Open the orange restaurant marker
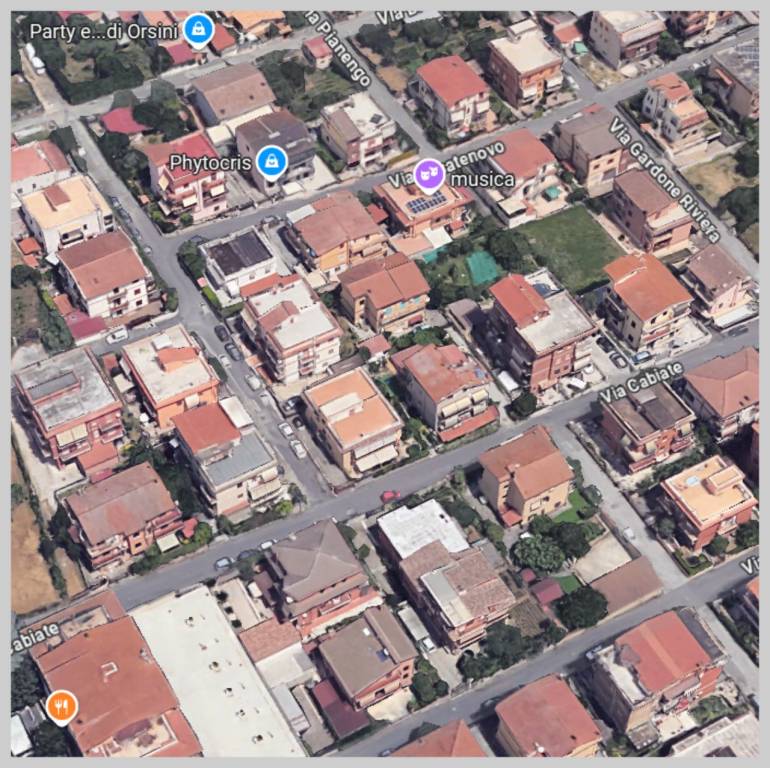The height and width of the screenshot is (768, 770). click(x=61, y=707)
